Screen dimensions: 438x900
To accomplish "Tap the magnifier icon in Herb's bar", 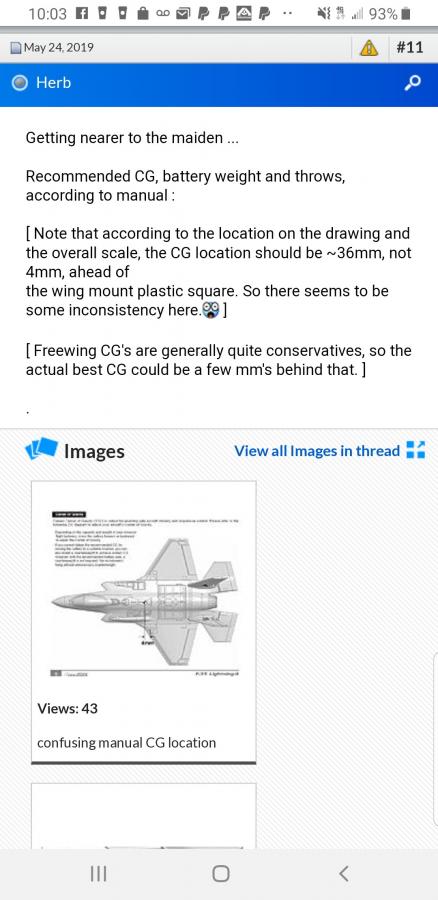I will coord(413,83).
